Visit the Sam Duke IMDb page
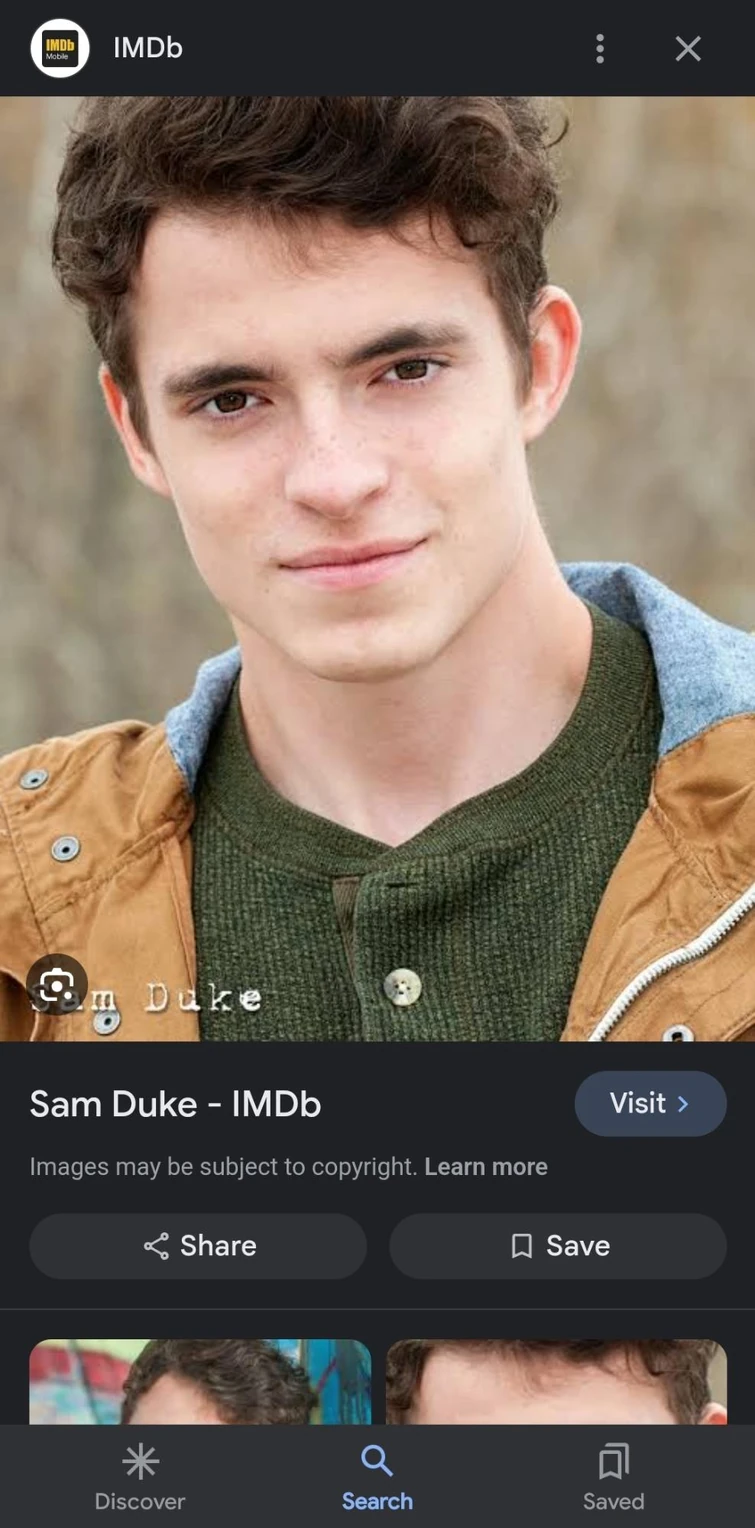755x1528 pixels. tap(650, 1103)
